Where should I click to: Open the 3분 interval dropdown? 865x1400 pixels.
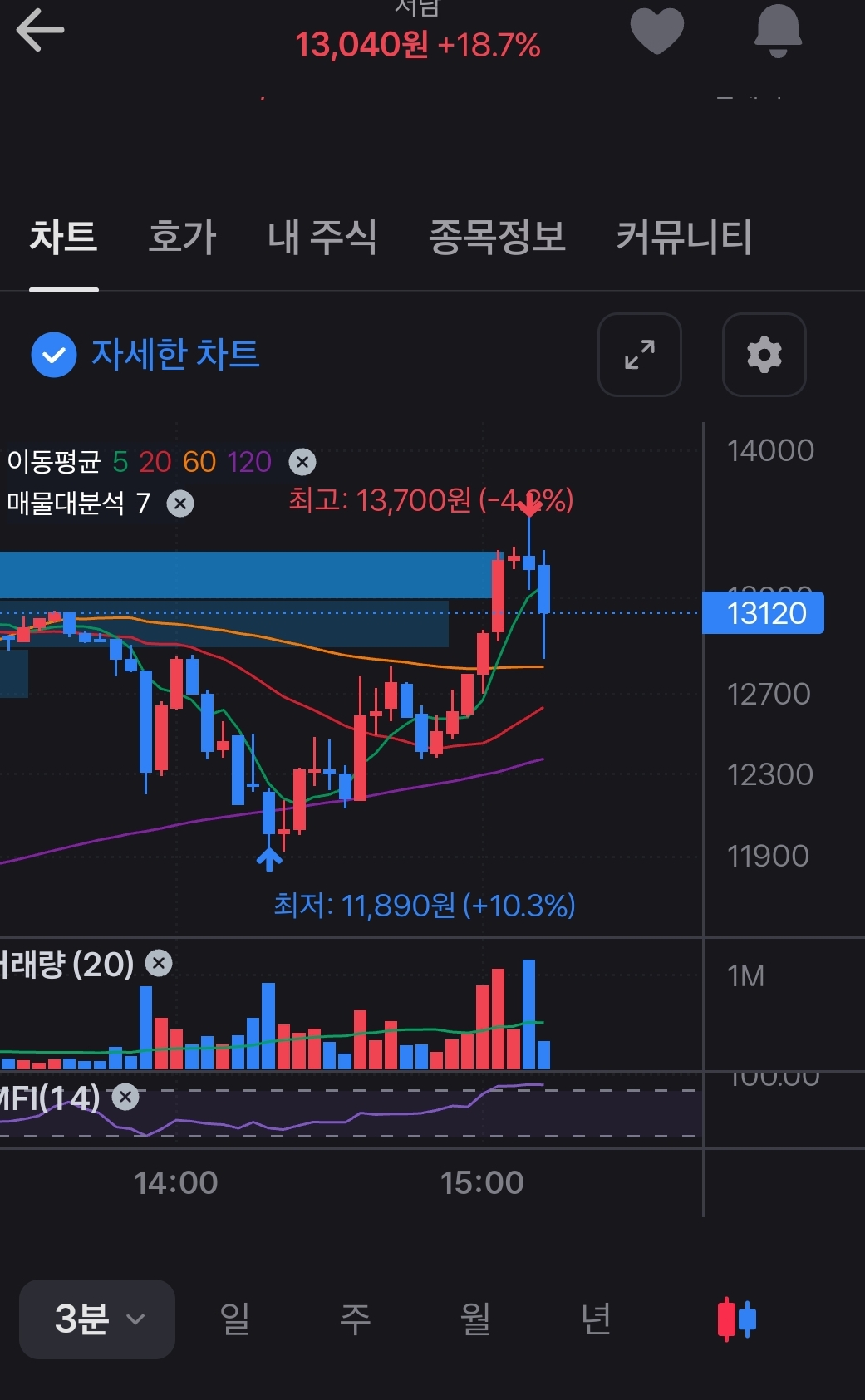click(x=97, y=1319)
